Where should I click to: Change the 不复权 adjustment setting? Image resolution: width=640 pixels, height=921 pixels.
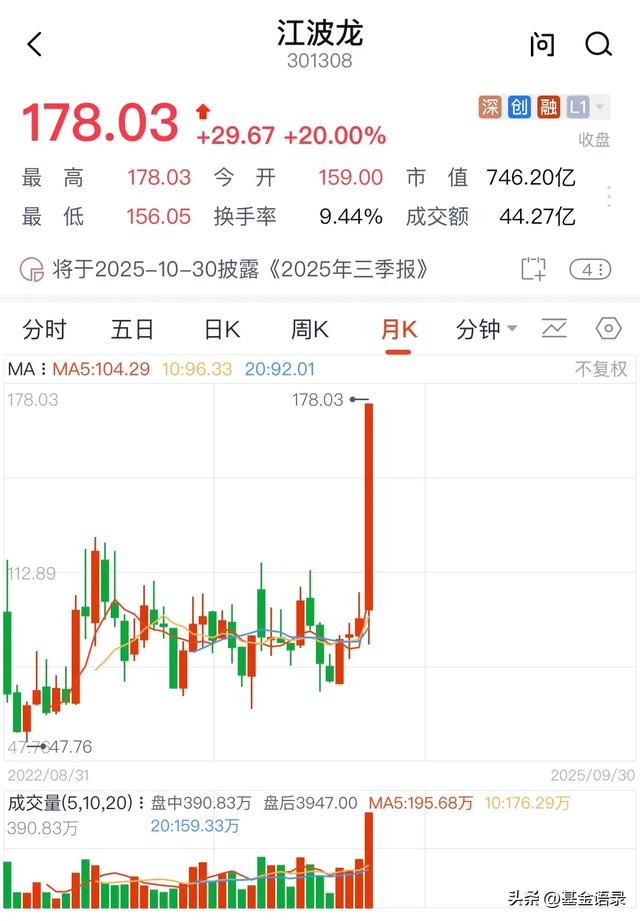point(600,369)
